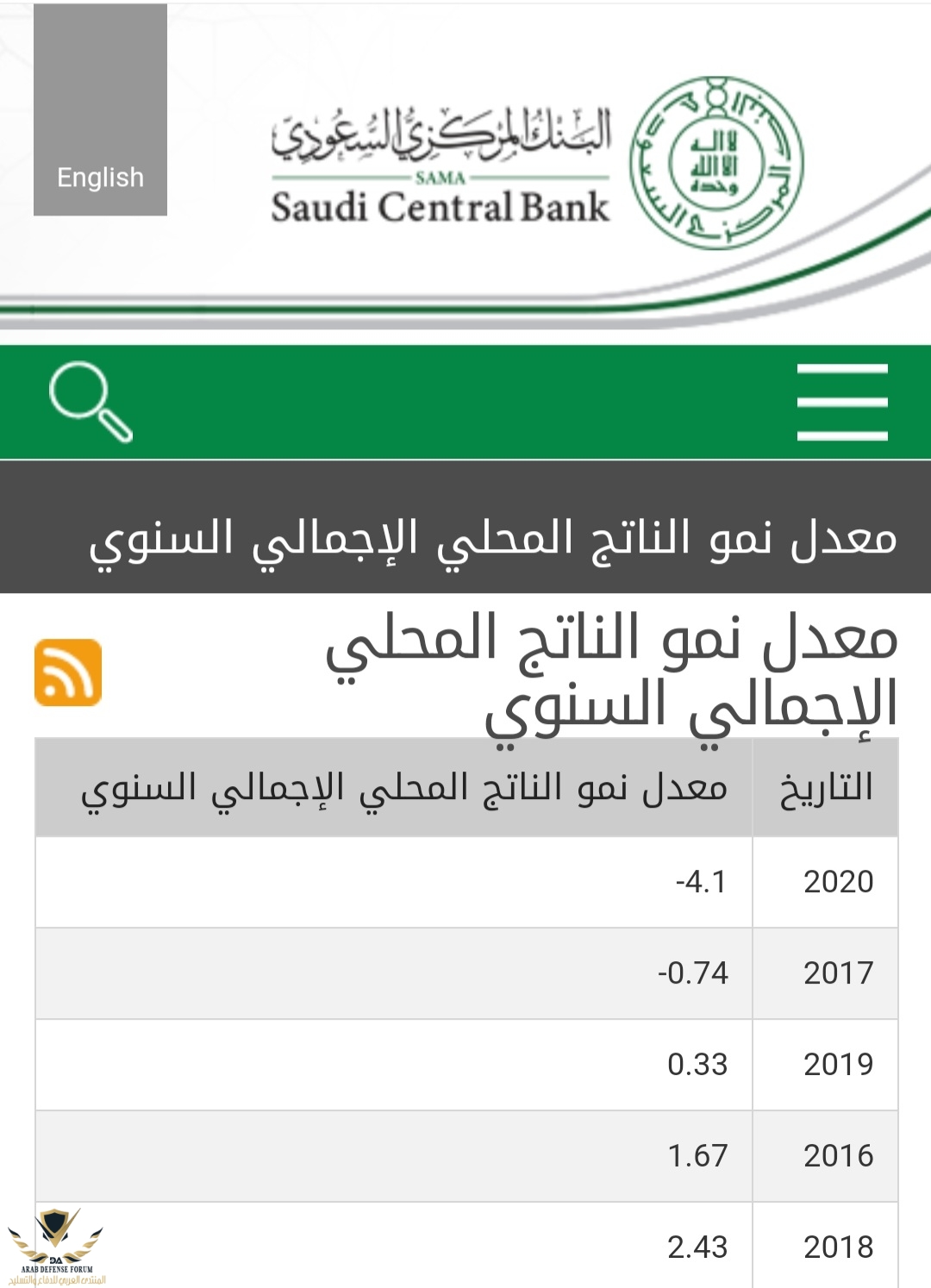
Task: Open the orange RSS feed icon
Action: click(68, 672)
